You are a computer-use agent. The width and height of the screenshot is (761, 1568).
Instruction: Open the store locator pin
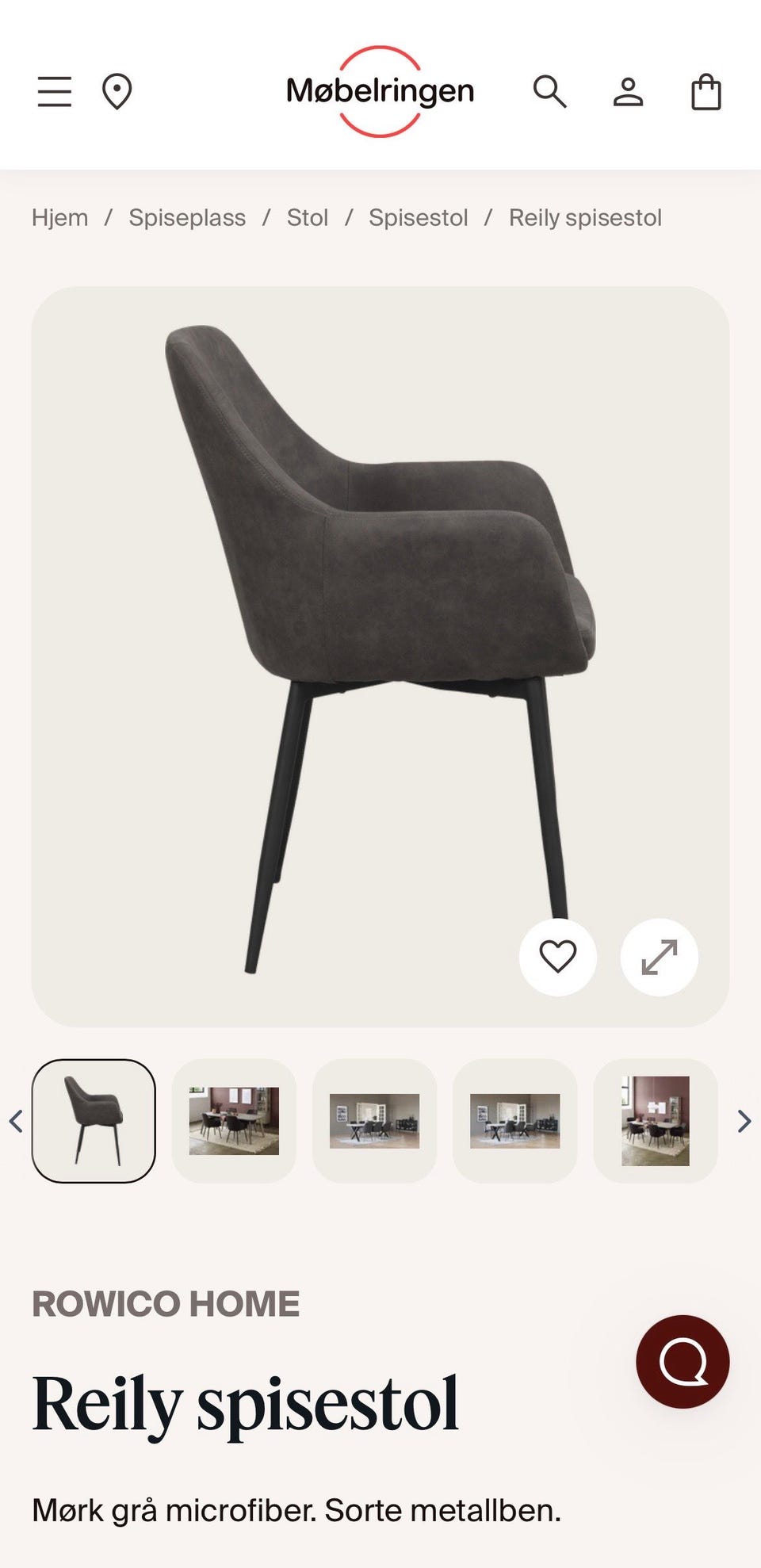[117, 92]
